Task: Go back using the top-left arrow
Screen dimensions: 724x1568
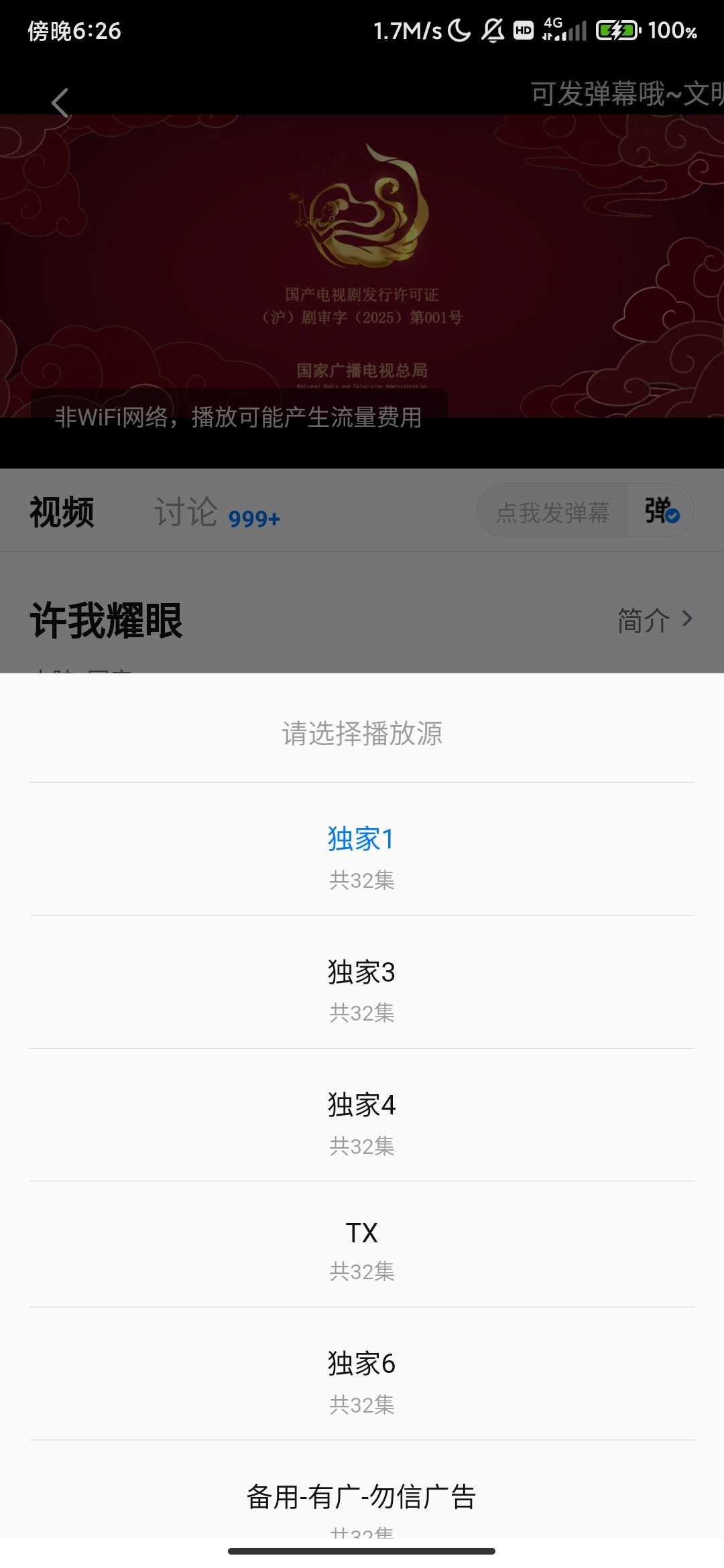Action: pos(60,103)
